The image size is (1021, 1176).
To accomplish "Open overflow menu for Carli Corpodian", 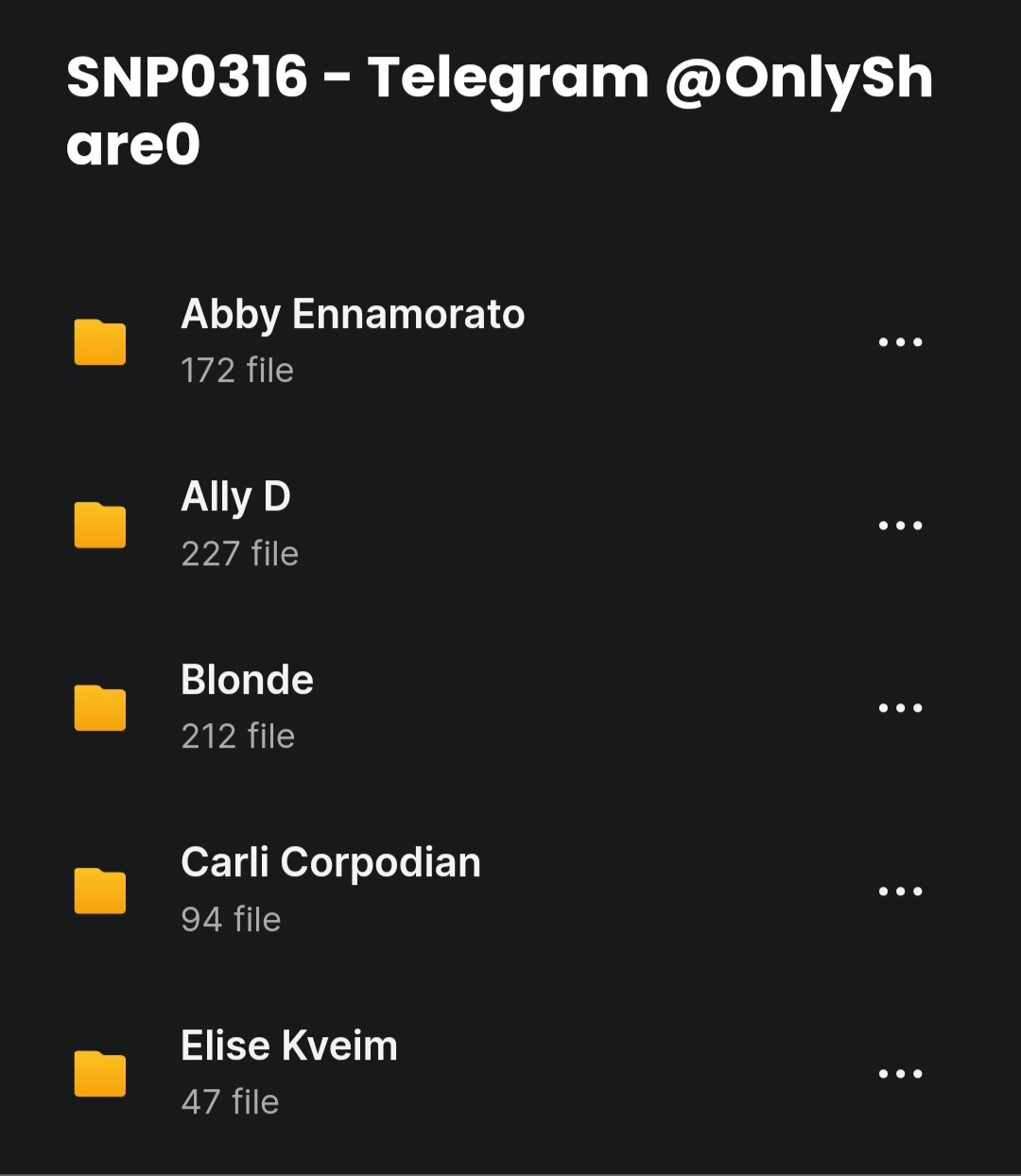I will [x=900, y=891].
